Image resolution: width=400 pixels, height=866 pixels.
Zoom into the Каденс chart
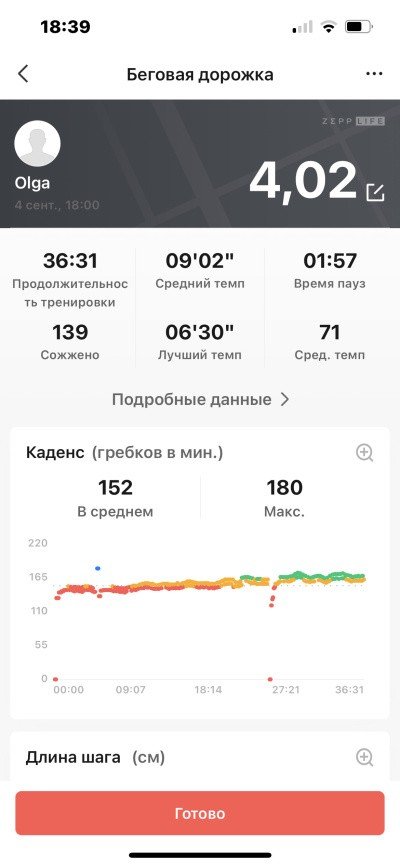[x=365, y=453]
